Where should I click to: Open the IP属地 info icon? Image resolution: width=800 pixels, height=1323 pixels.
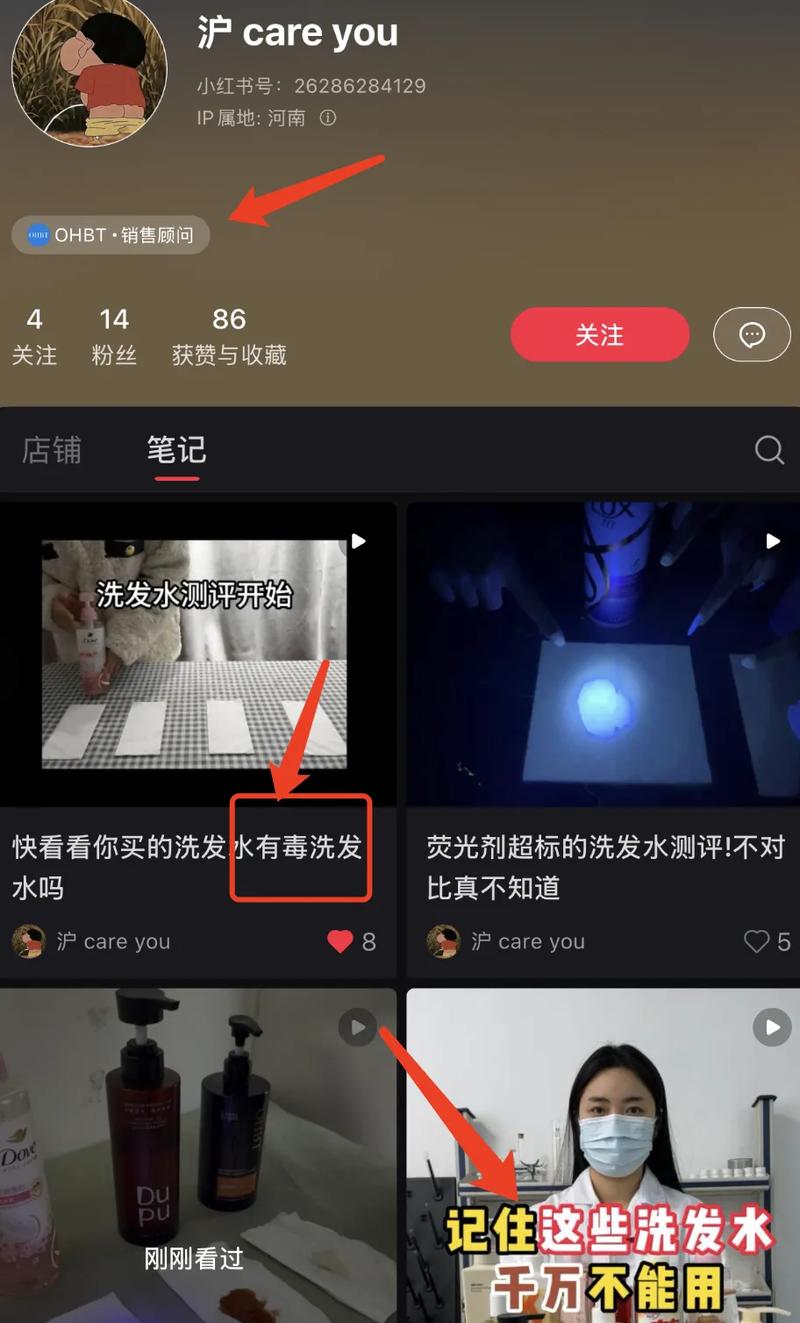pyautogui.click(x=328, y=118)
